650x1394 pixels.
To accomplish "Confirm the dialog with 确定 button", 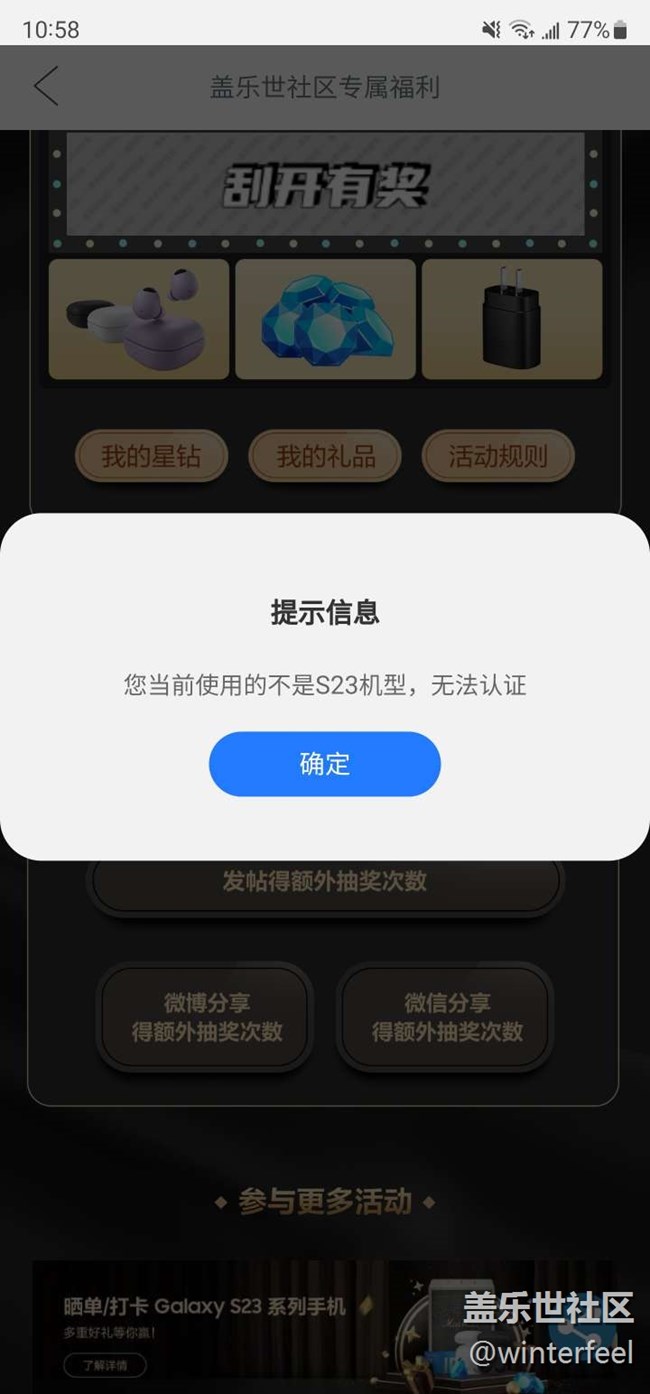I will click(x=324, y=764).
